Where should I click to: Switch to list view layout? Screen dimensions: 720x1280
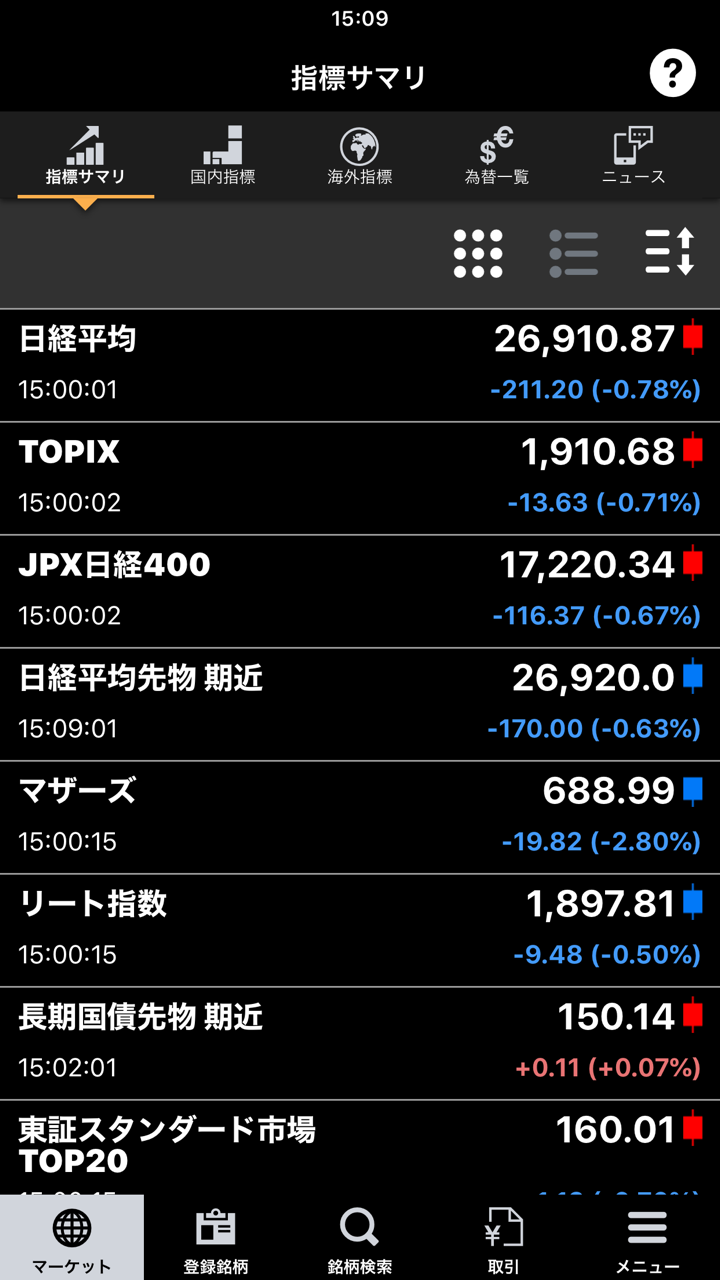tap(574, 253)
